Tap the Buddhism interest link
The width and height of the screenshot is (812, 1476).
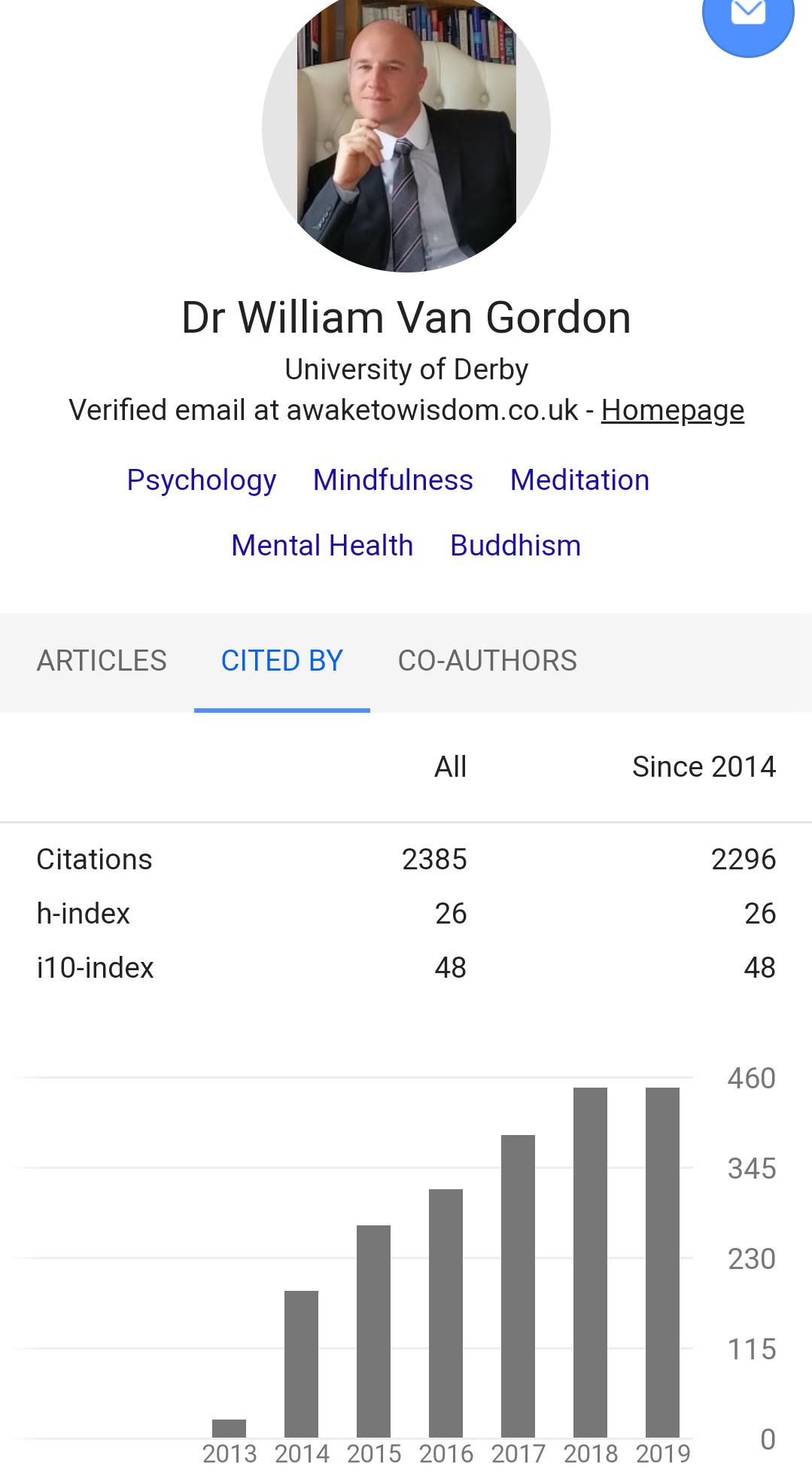(x=515, y=546)
